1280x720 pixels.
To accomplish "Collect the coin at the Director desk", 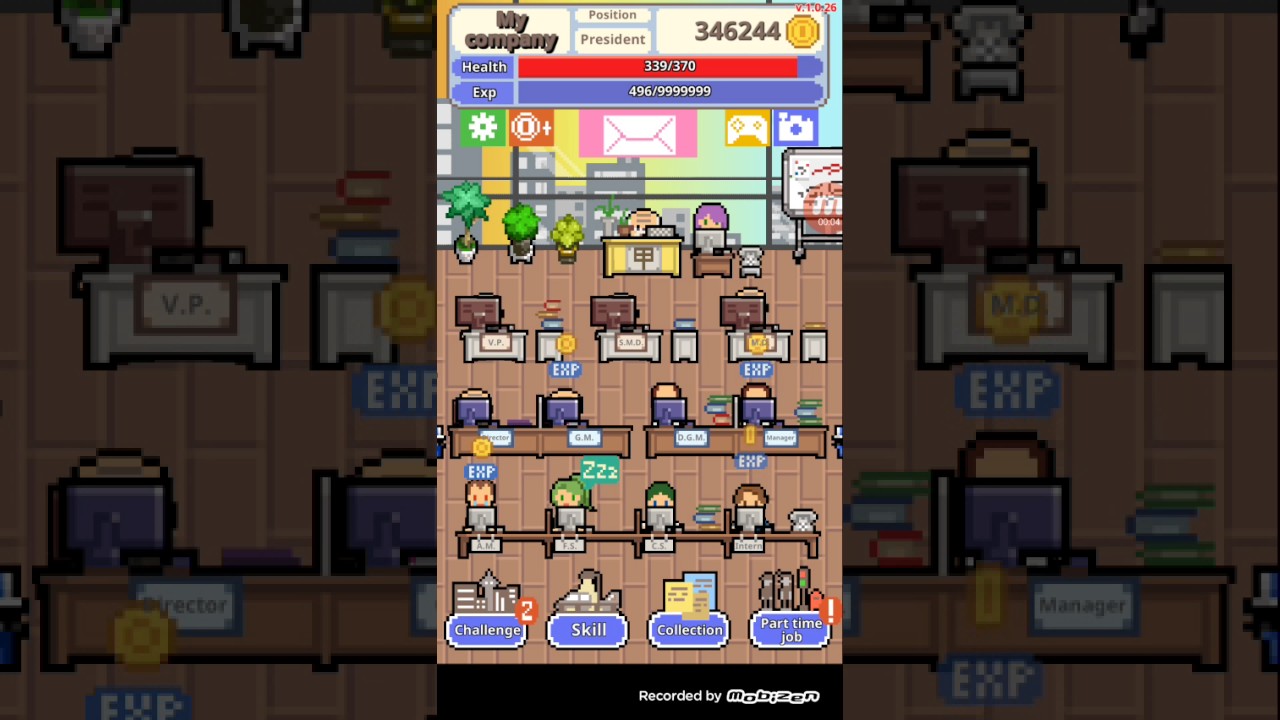I will pyautogui.click(x=482, y=447).
